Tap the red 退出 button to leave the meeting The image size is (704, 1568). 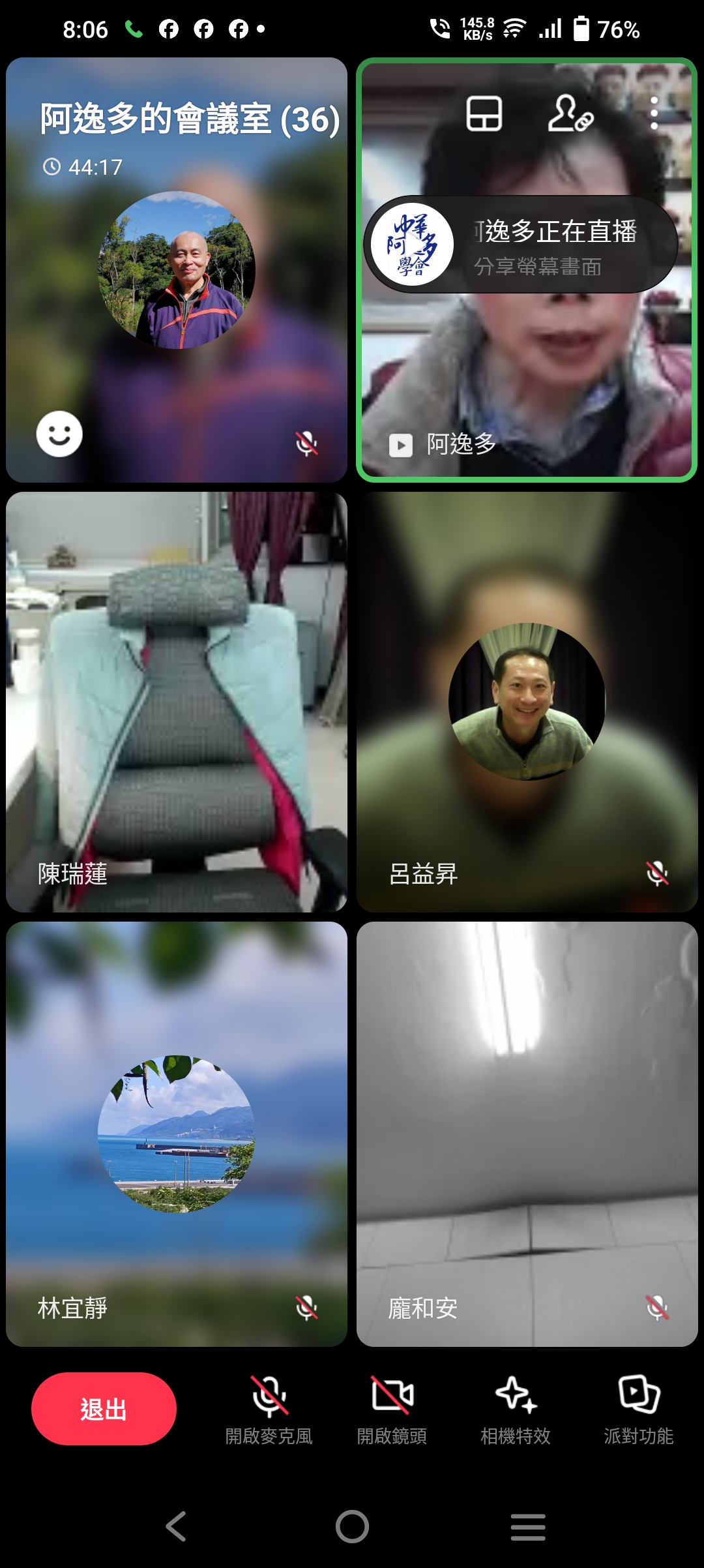coord(104,1409)
